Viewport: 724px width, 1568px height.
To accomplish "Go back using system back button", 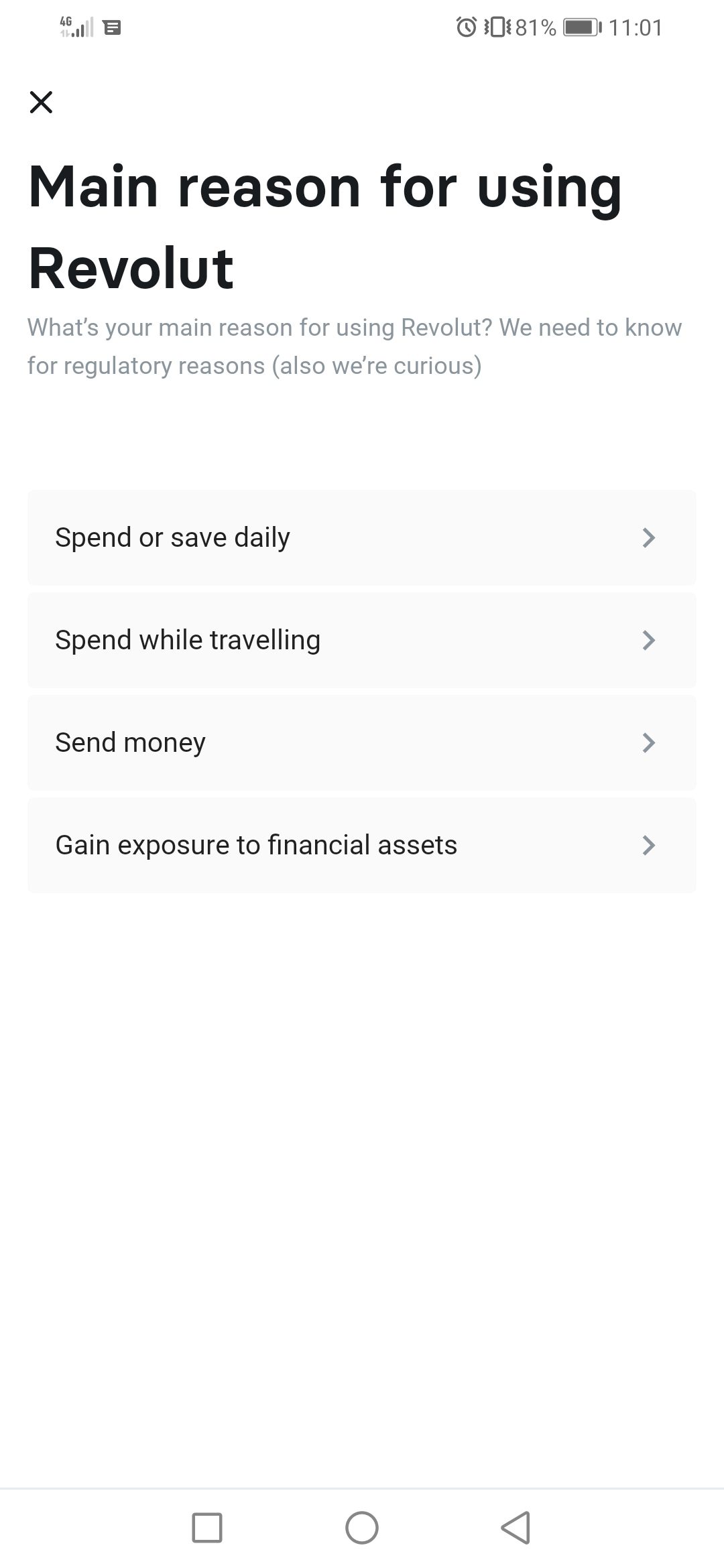I will pos(516,1527).
